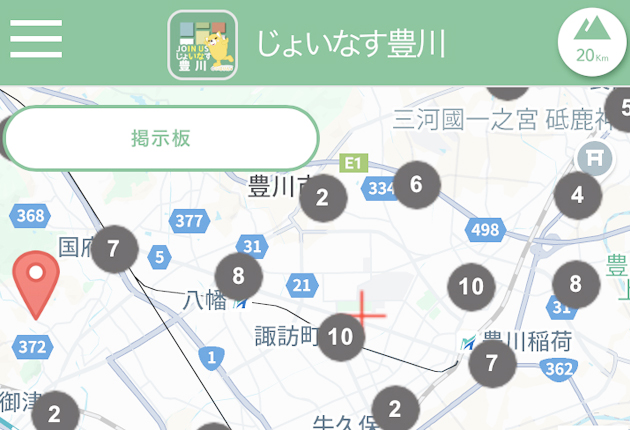Open the hamburger drawer menu
Screen dimensions: 630x430
(x=36, y=40)
